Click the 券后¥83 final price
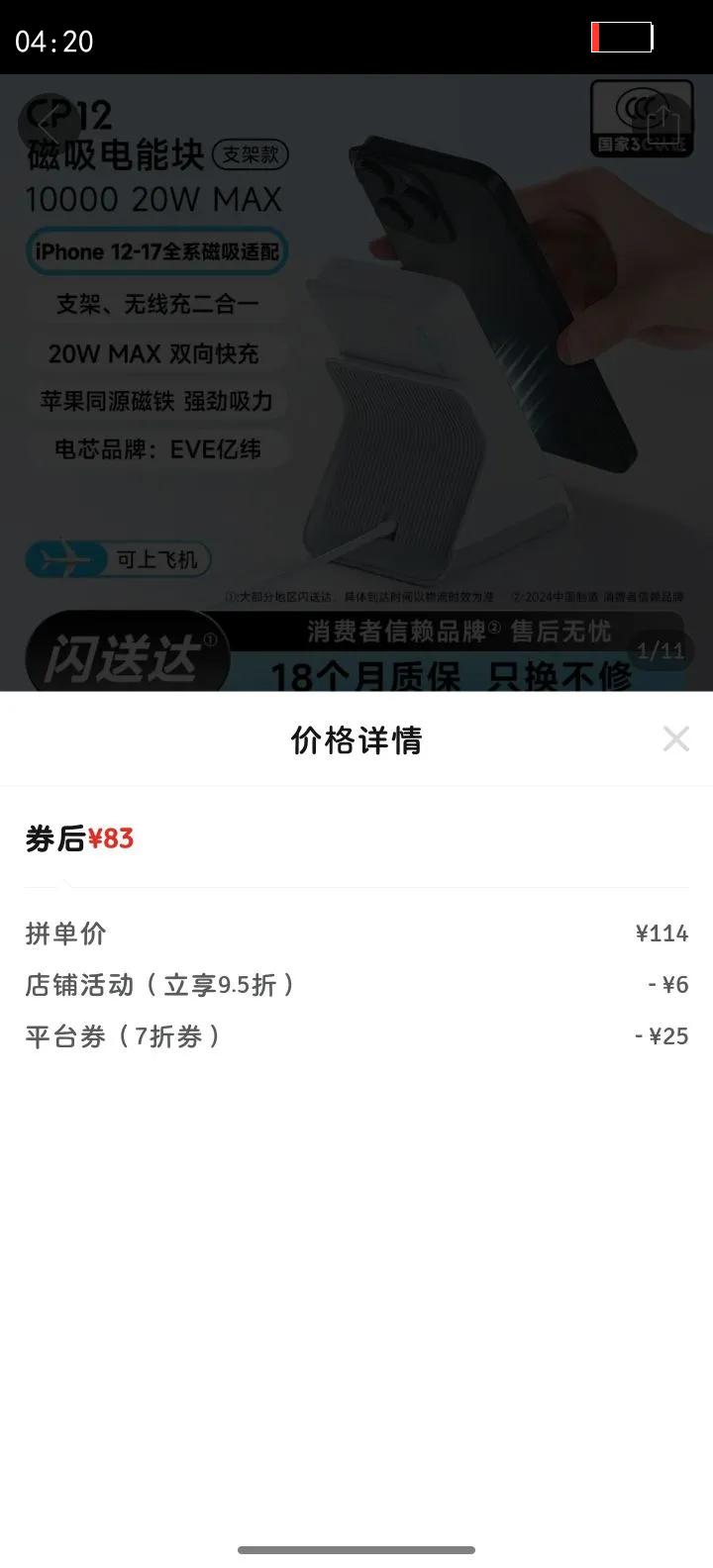 point(81,838)
